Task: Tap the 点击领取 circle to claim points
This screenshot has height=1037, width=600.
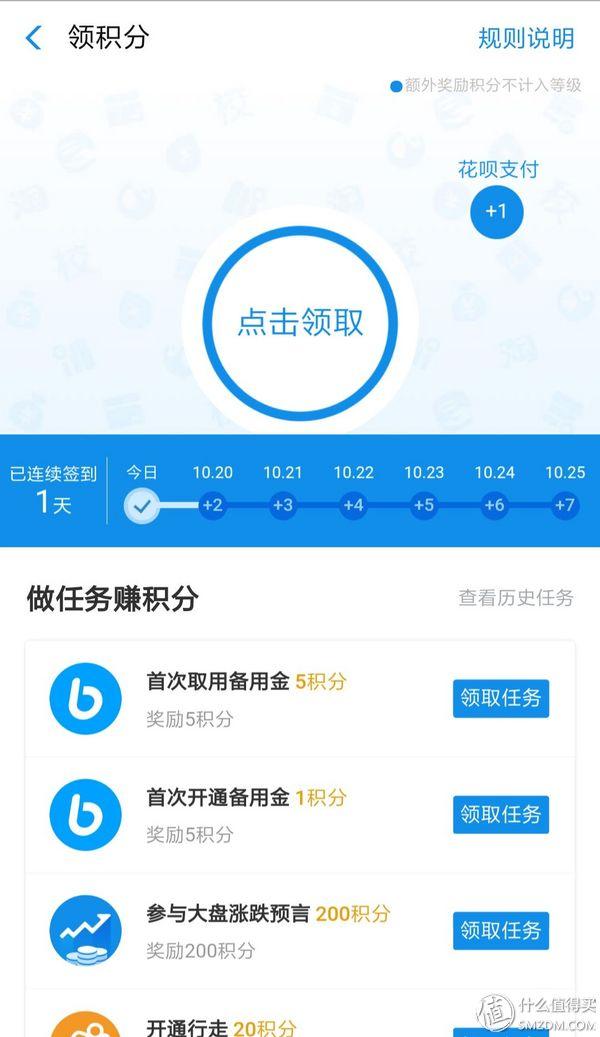Action: click(x=300, y=322)
